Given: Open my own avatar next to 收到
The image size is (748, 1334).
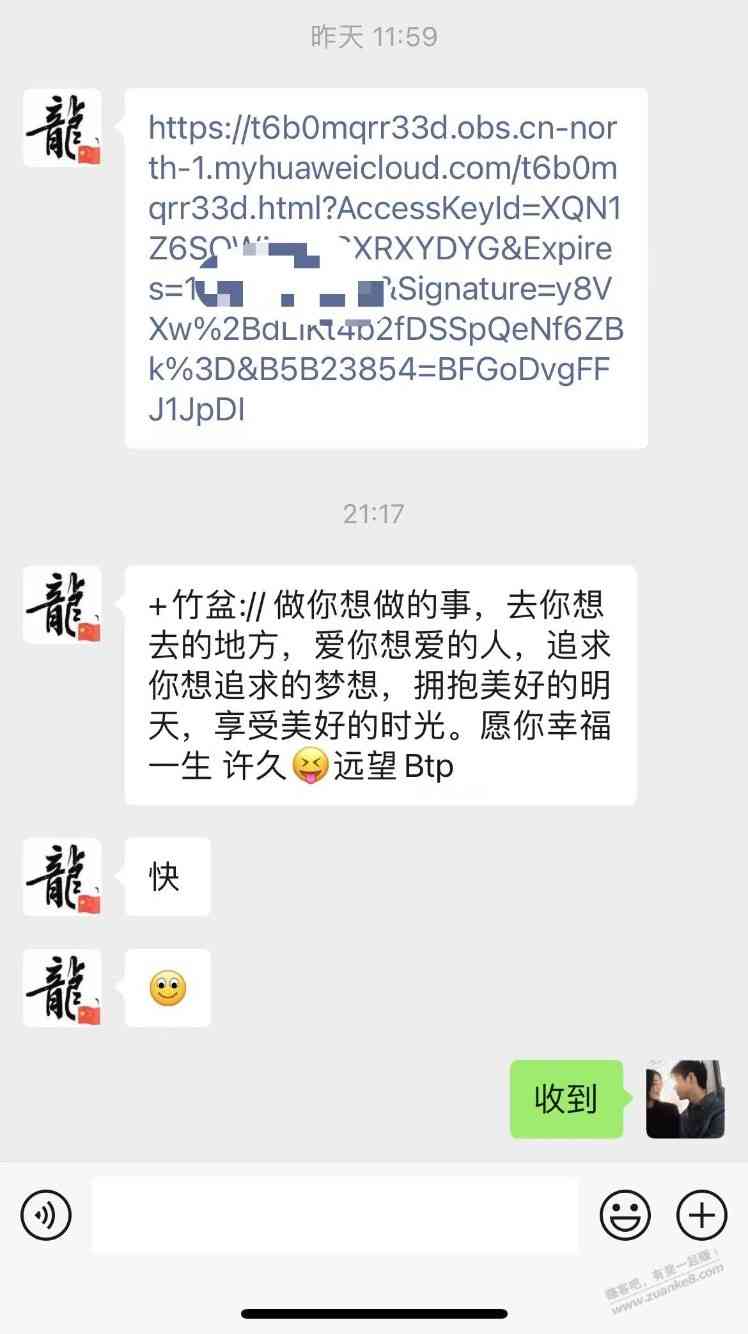Looking at the screenshot, I should point(685,1099).
